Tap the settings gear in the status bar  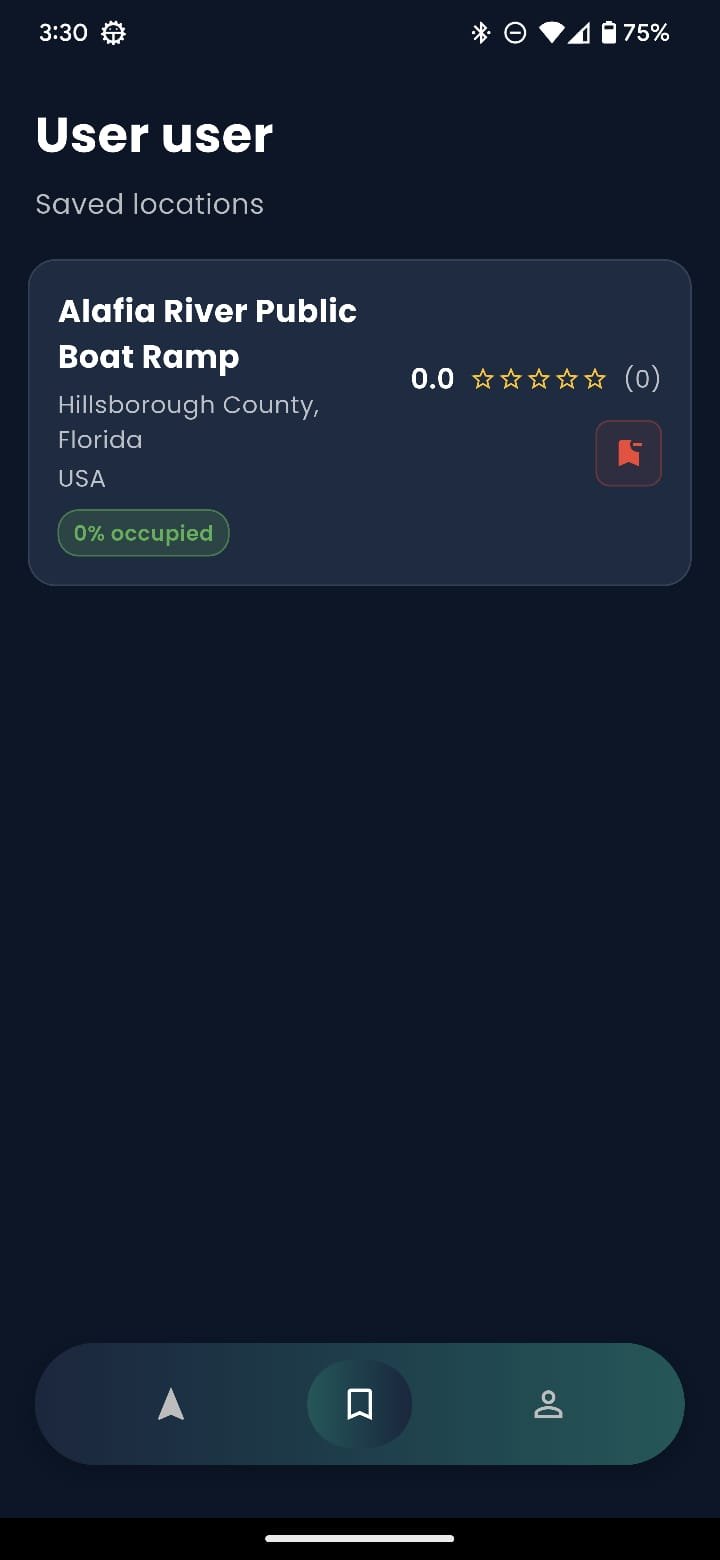tap(113, 32)
